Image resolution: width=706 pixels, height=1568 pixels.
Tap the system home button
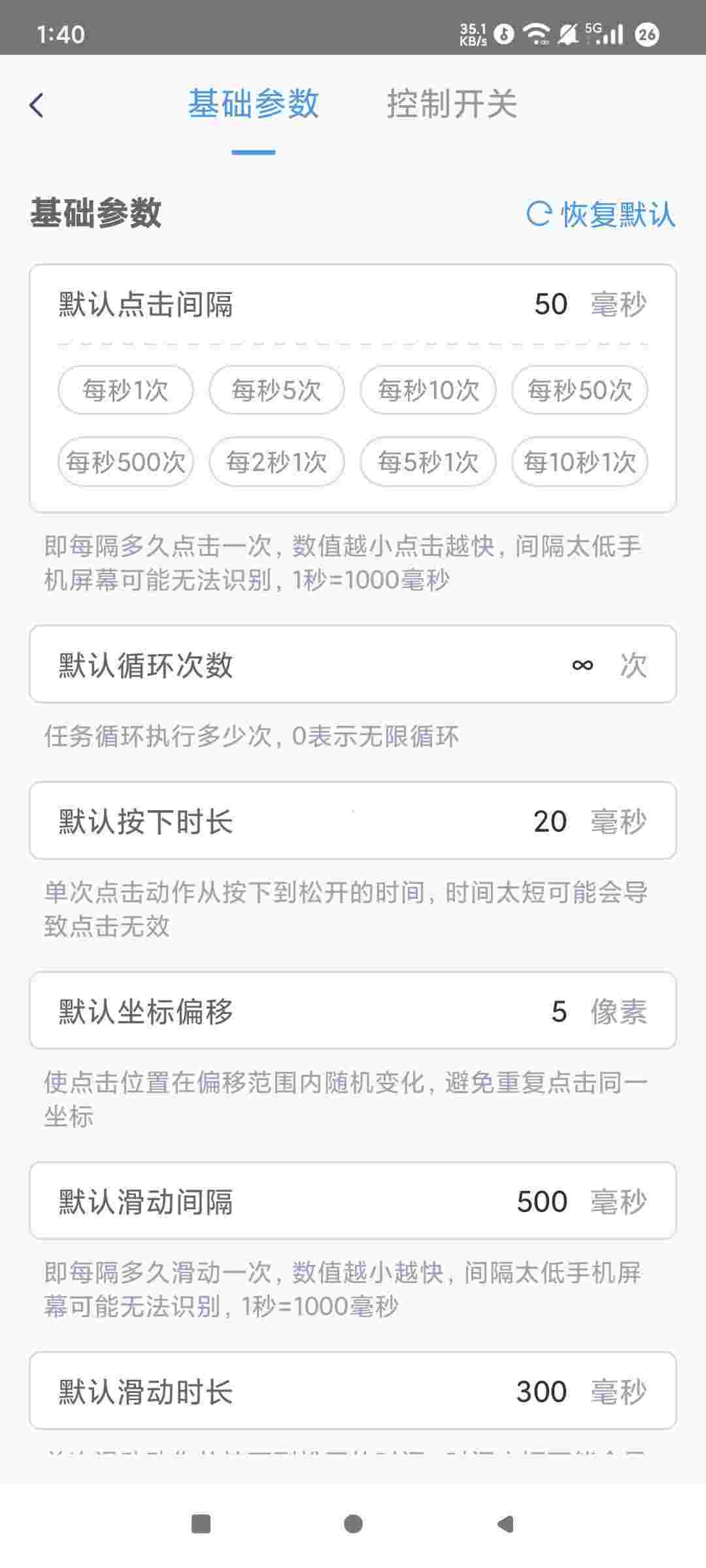click(x=353, y=1524)
